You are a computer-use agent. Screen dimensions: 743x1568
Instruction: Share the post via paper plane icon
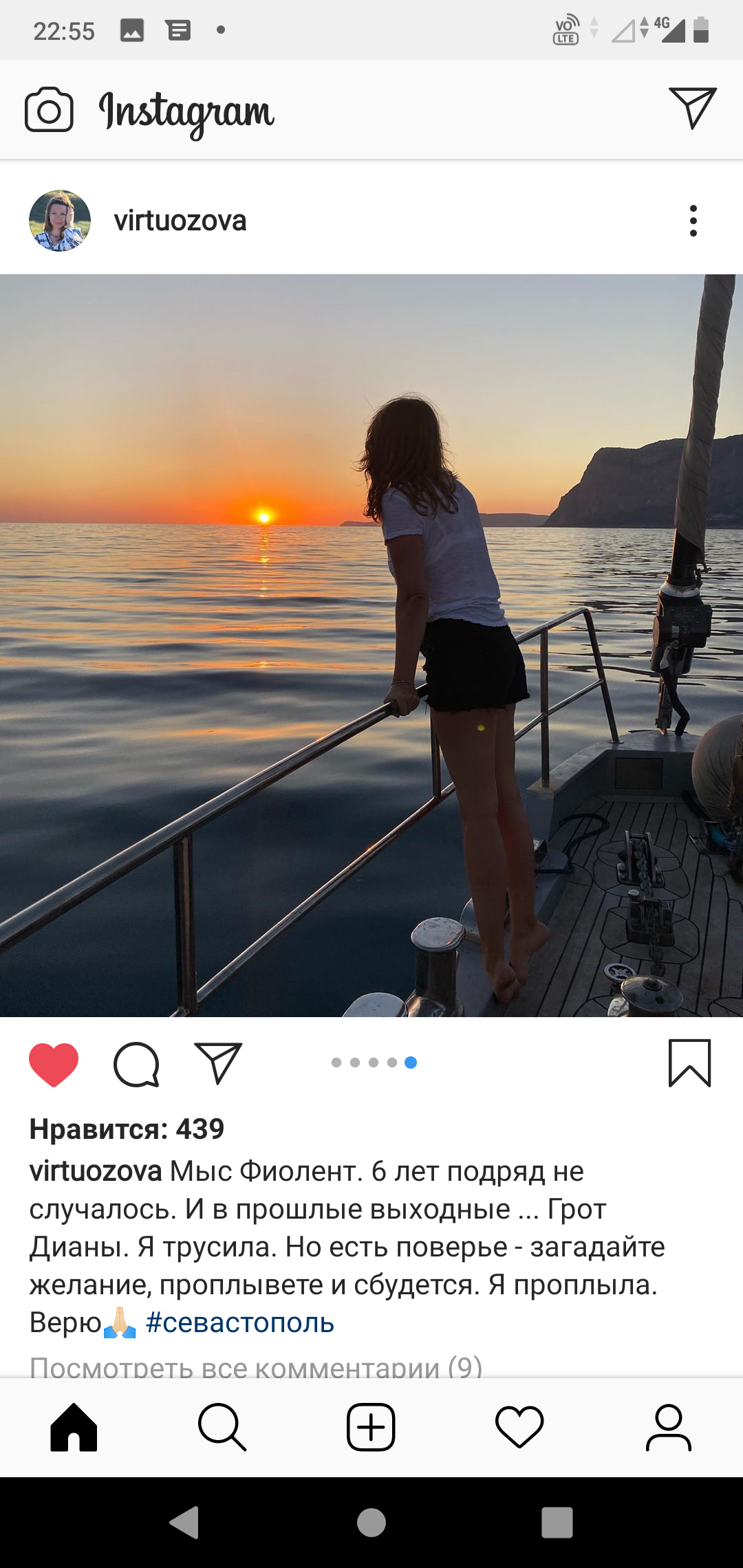point(218,1063)
